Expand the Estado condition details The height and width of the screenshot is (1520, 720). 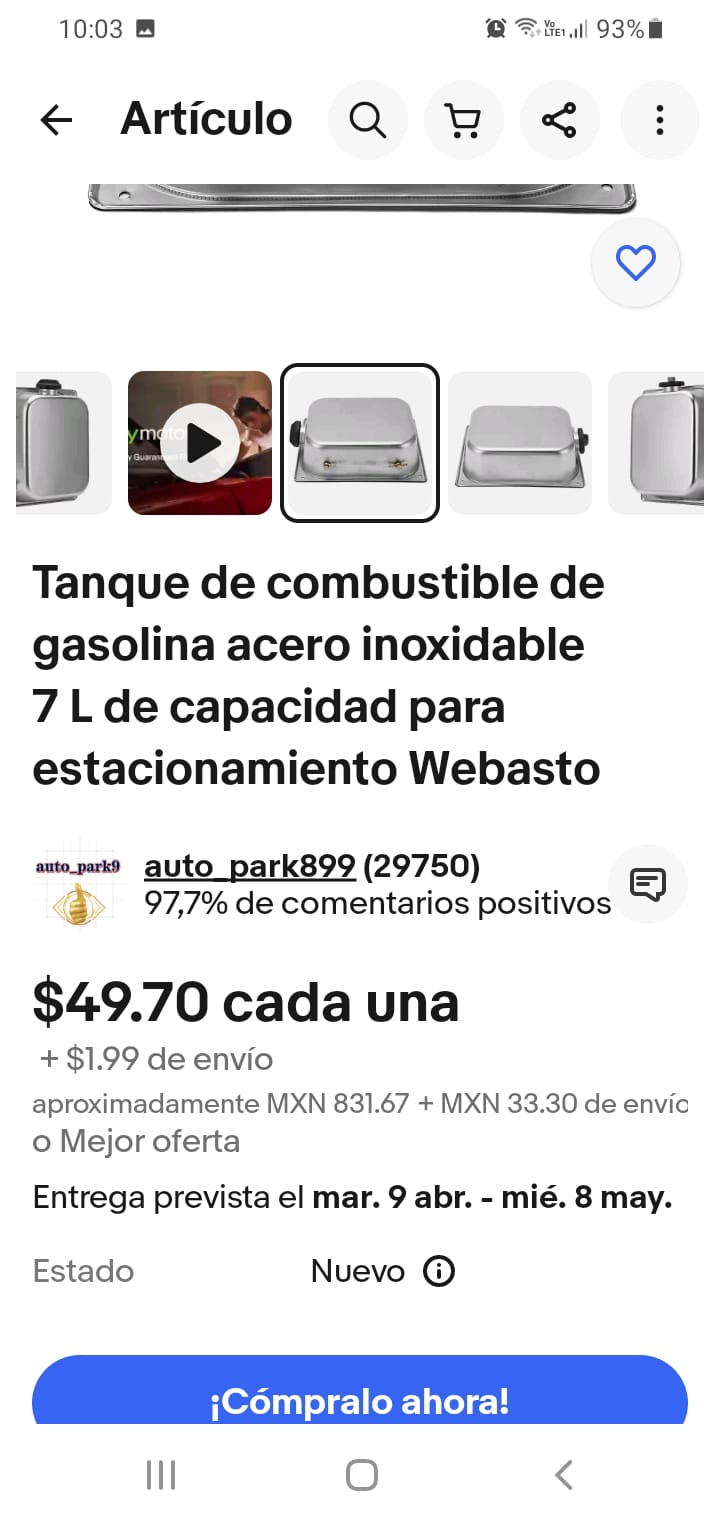(83, 1271)
